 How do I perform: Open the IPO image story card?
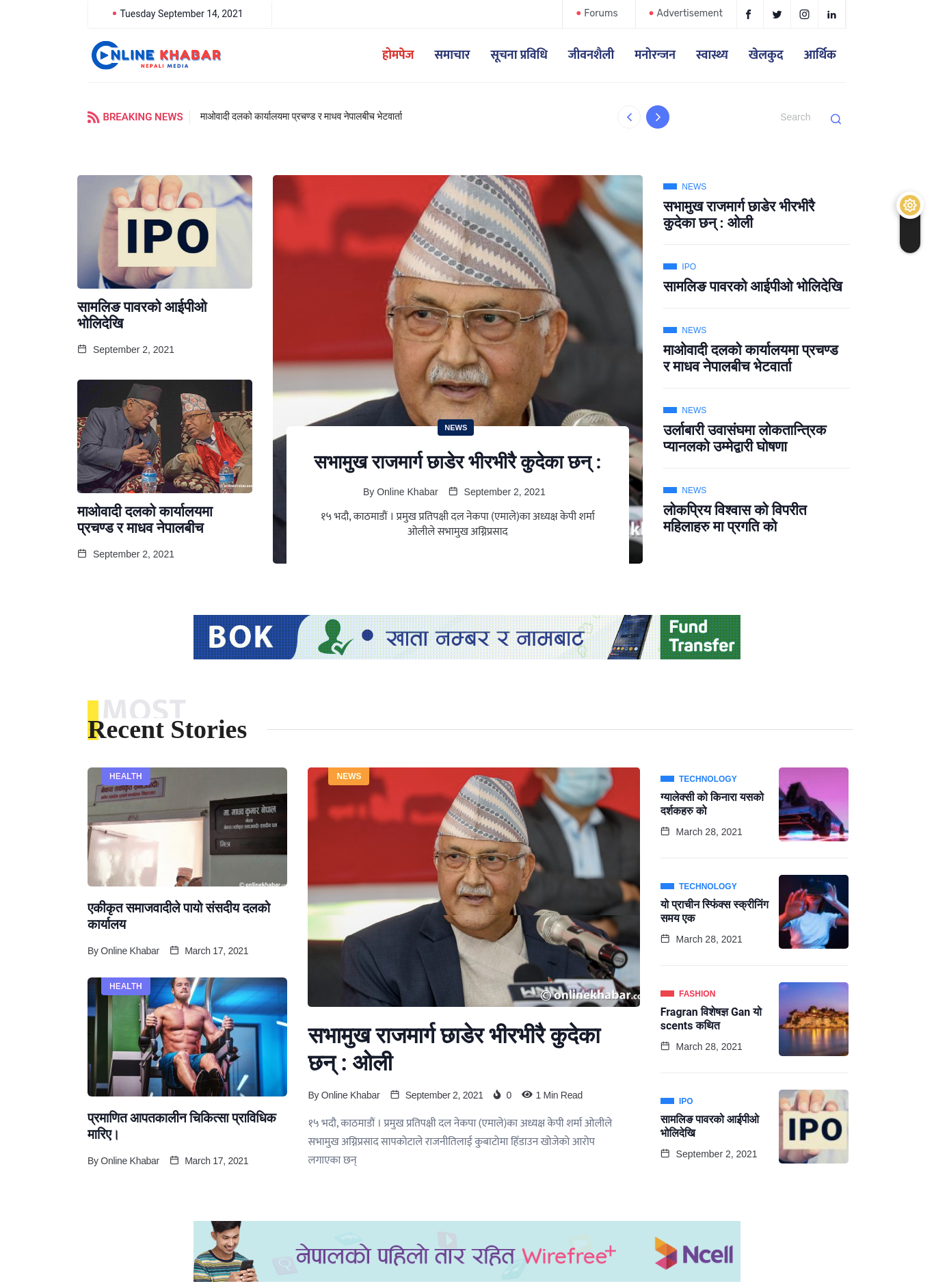point(165,232)
